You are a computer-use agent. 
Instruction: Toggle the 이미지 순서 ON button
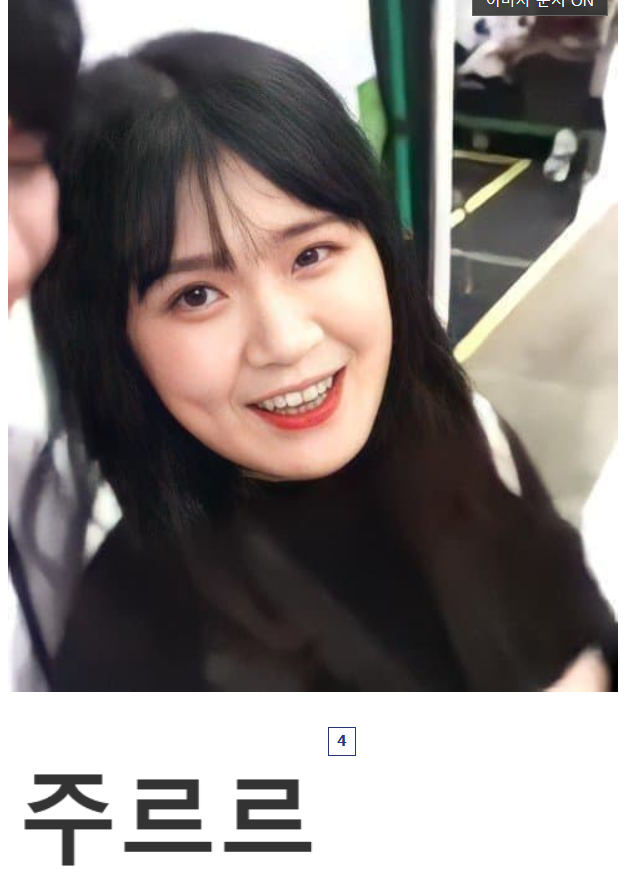[540, 5]
